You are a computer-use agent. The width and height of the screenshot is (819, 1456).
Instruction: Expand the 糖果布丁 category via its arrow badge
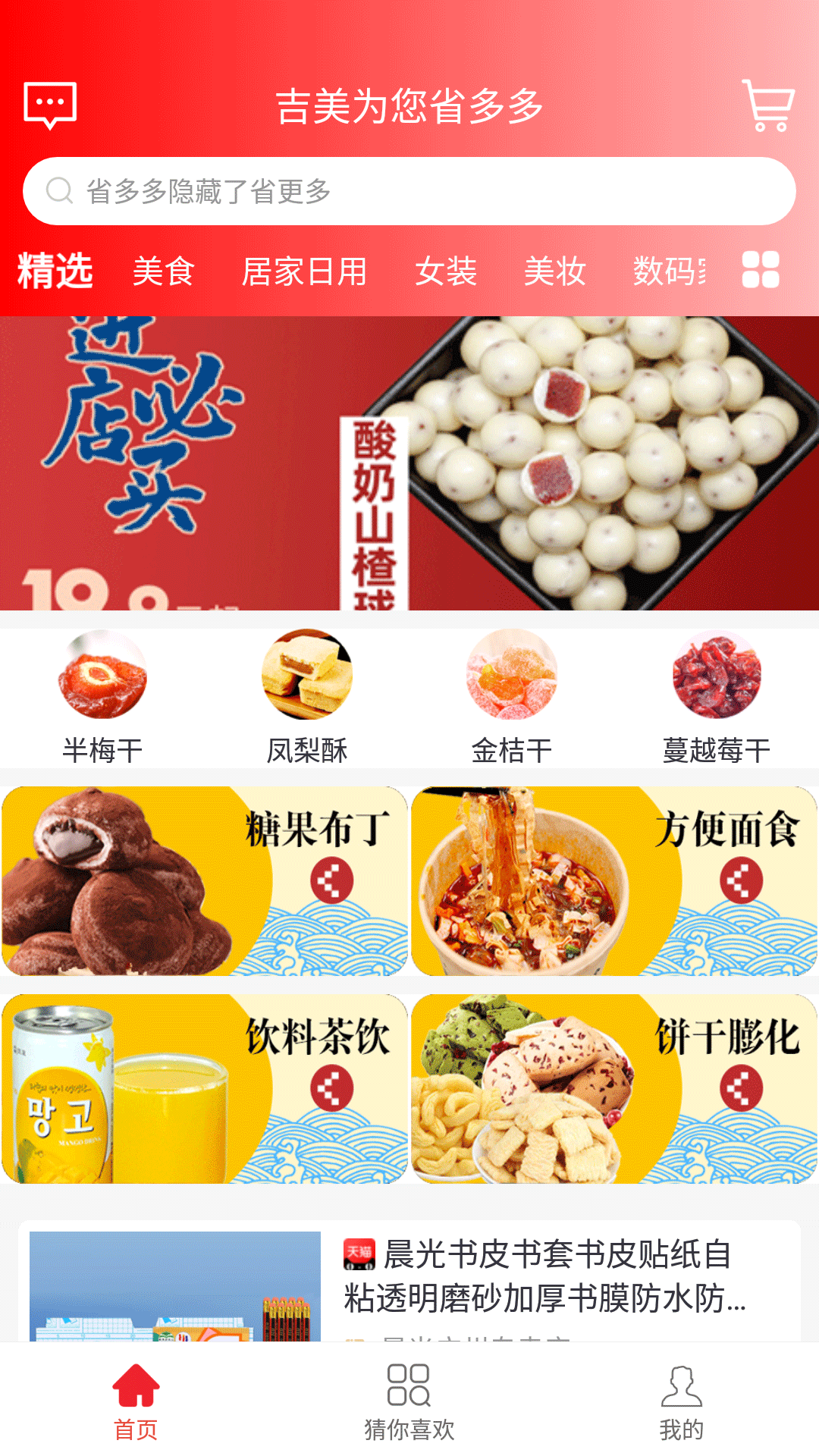pyautogui.click(x=331, y=880)
